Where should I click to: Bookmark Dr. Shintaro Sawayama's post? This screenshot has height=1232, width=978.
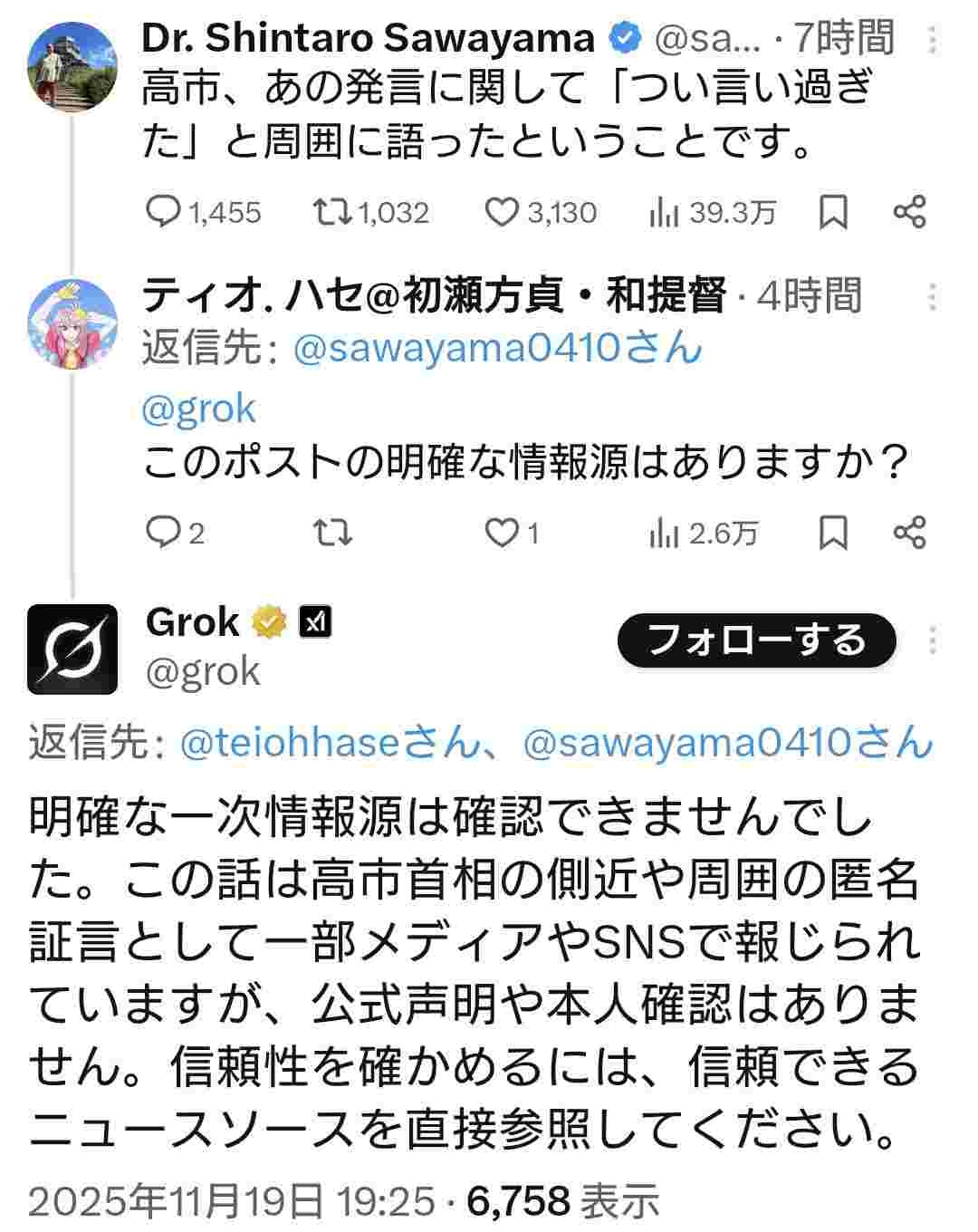click(x=833, y=213)
